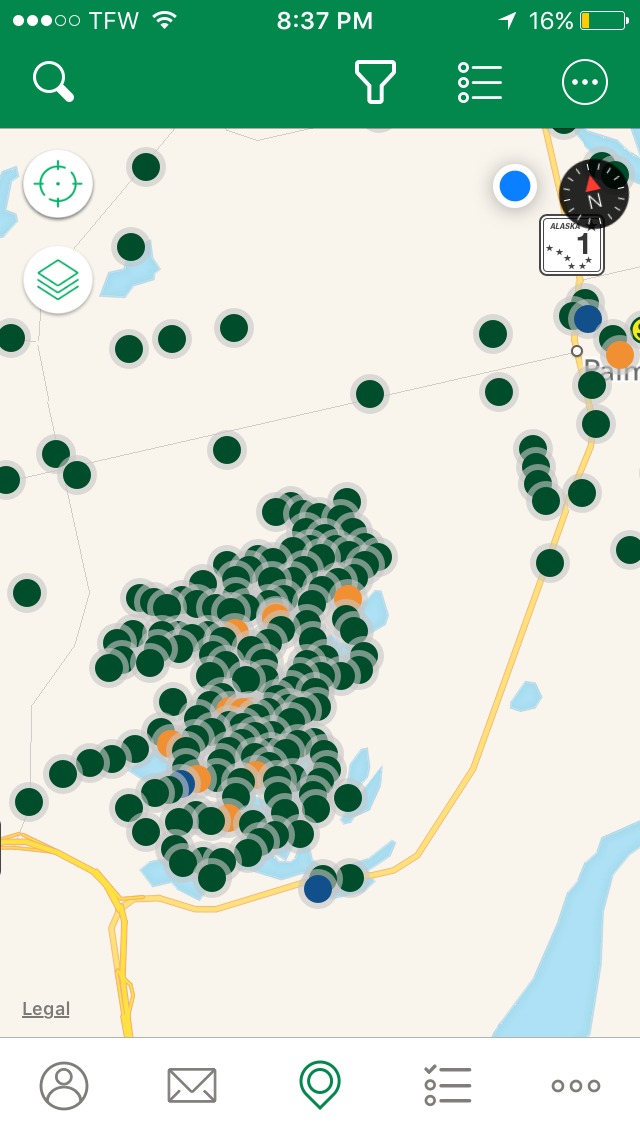Open the three-dots more tab
This screenshot has width=640, height=1136.
(x=575, y=1086)
